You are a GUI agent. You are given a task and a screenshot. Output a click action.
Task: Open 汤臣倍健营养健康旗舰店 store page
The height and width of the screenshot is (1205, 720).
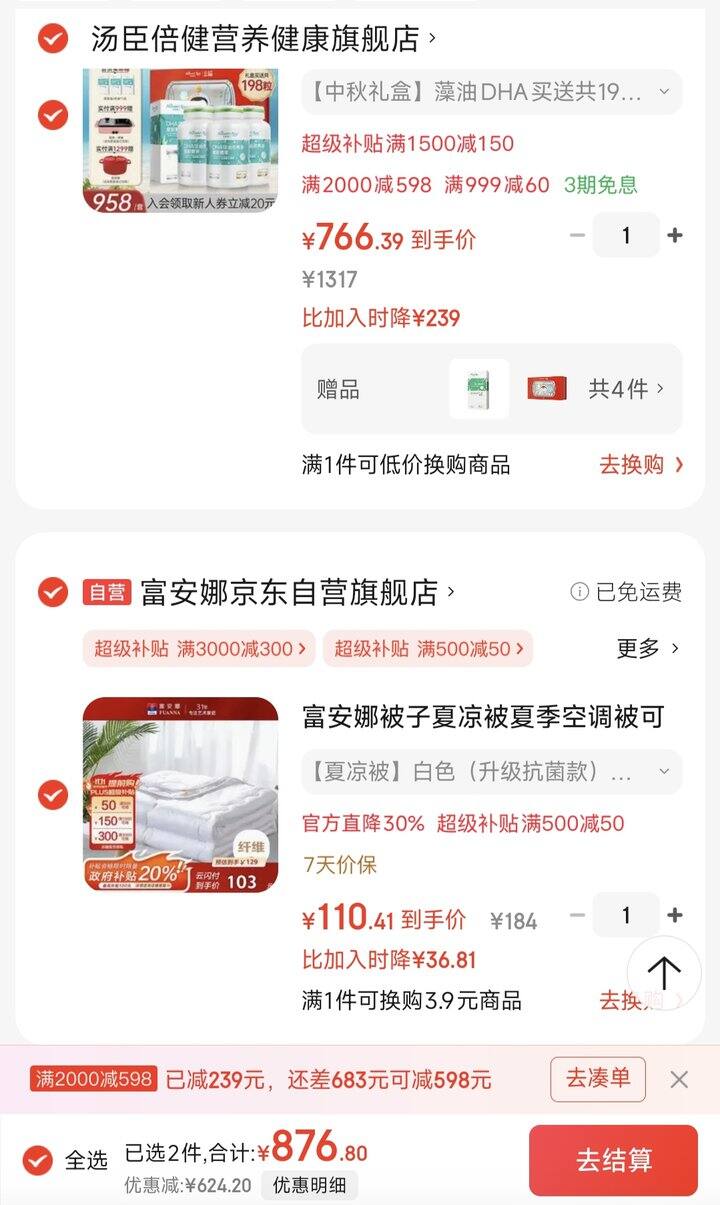[255, 39]
